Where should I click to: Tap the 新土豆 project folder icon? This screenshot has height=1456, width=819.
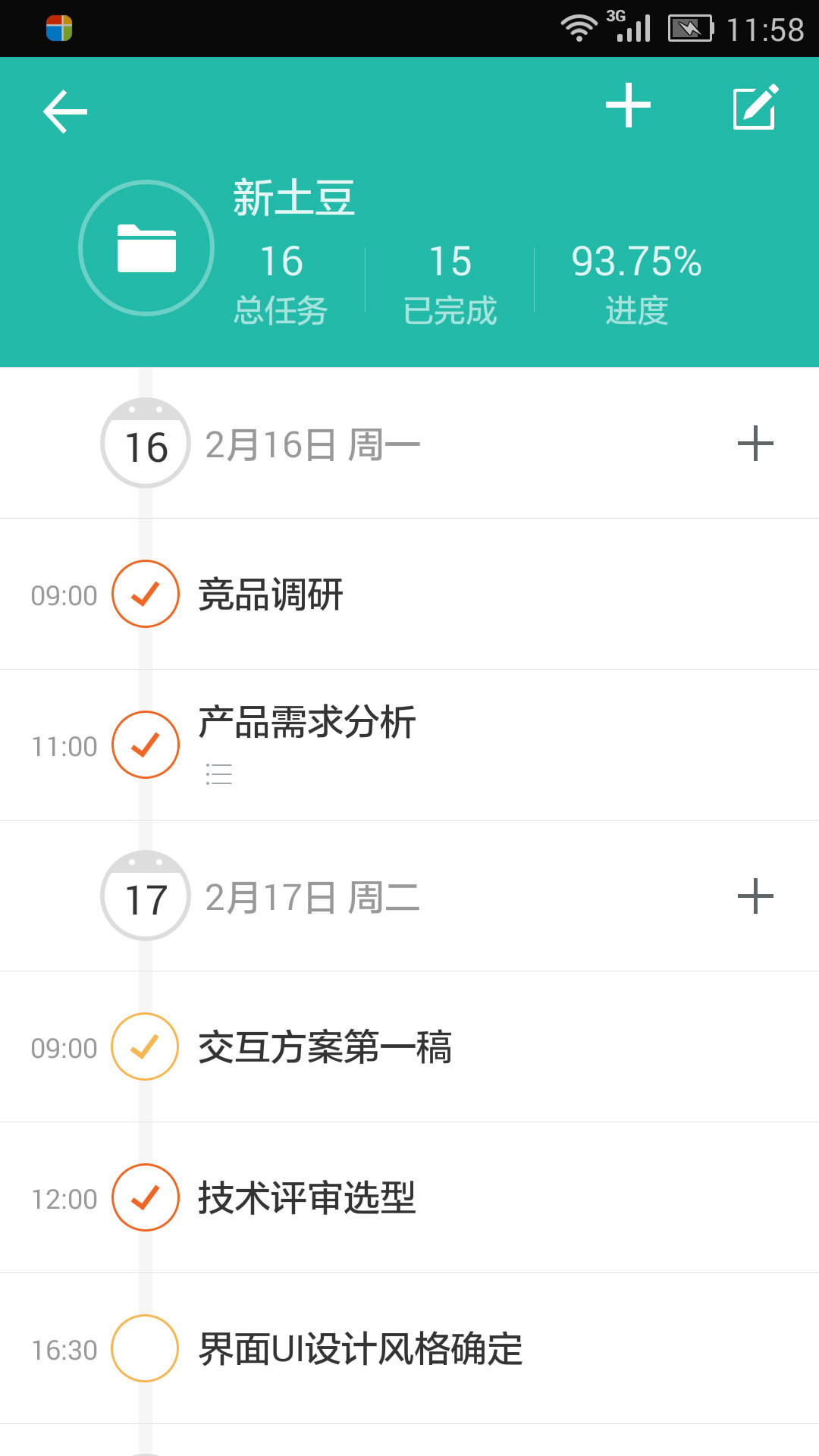pos(146,248)
